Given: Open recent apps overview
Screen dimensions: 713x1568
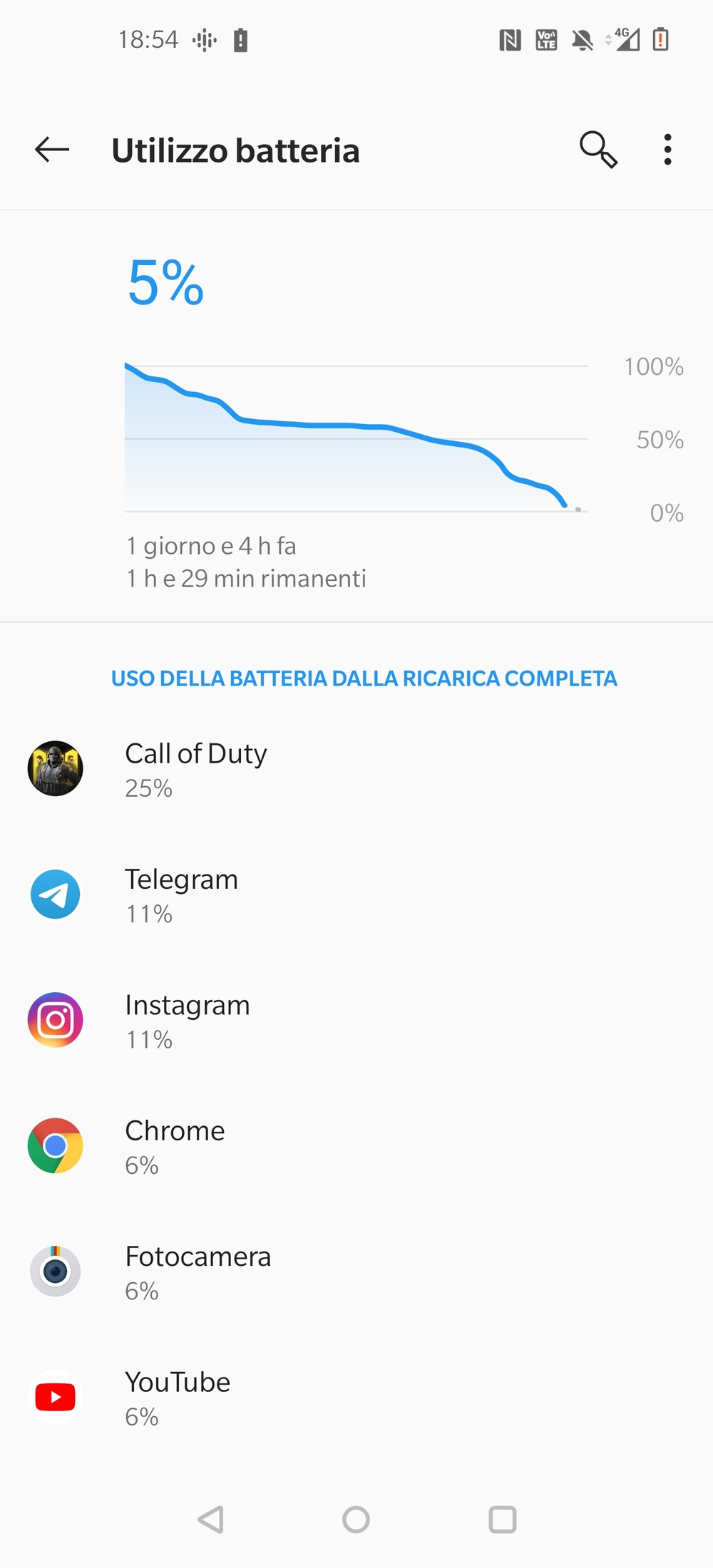Looking at the screenshot, I should pyautogui.click(x=502, y=1519).
